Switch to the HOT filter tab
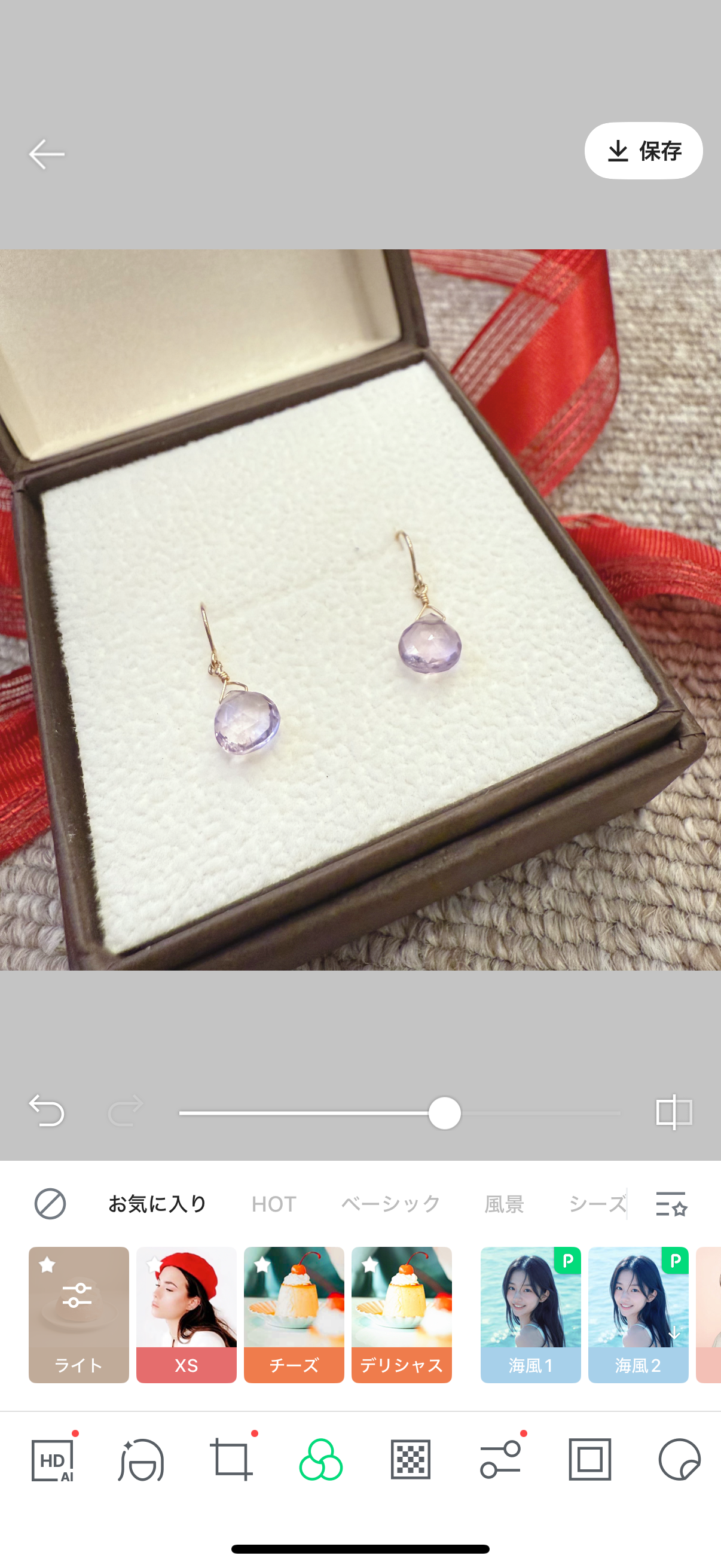This screenshot has height=1568, width=721. pos(274,1203)
